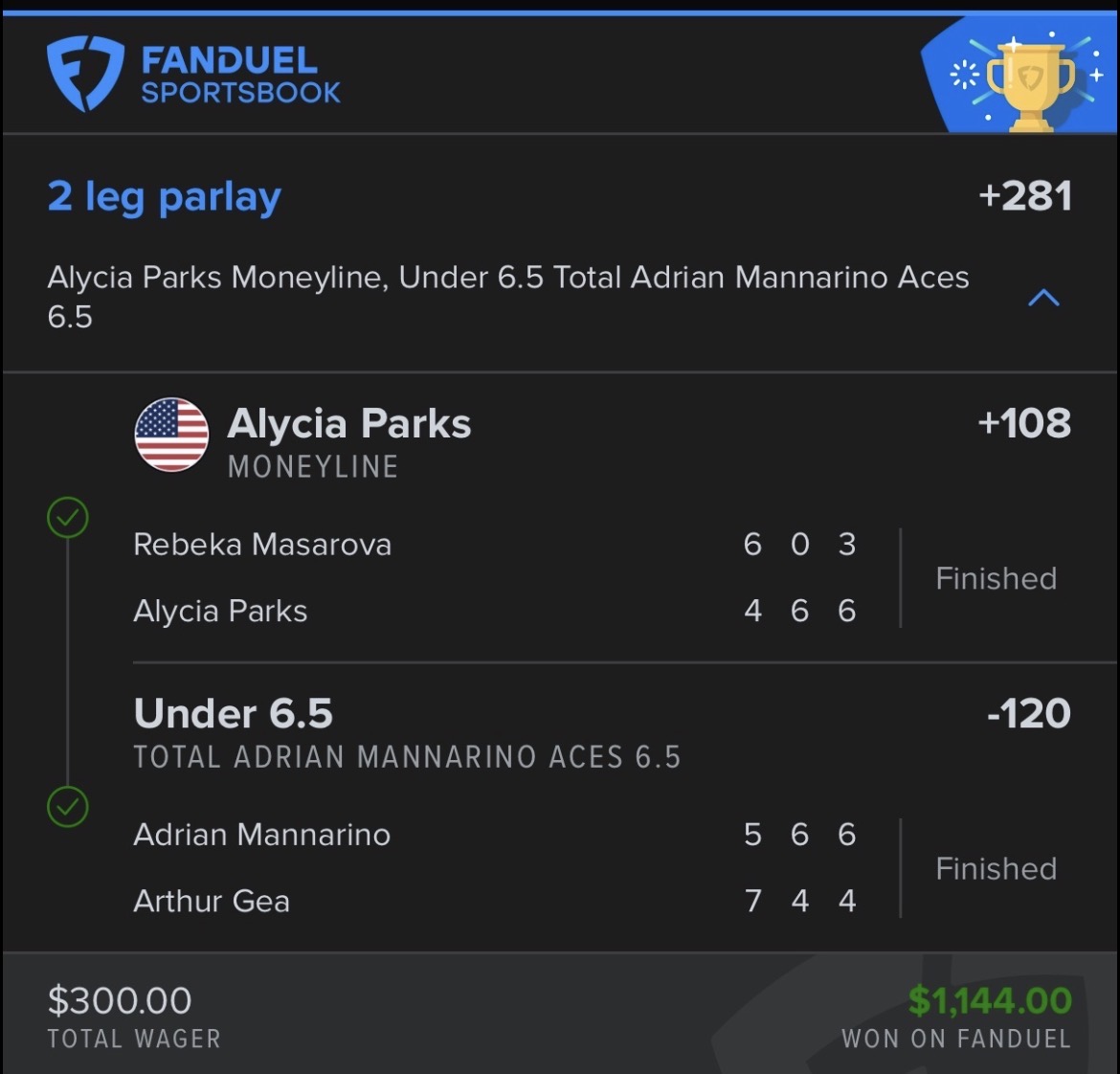Collapse the 2 leg parlay details chevron

coord(1042,299)
